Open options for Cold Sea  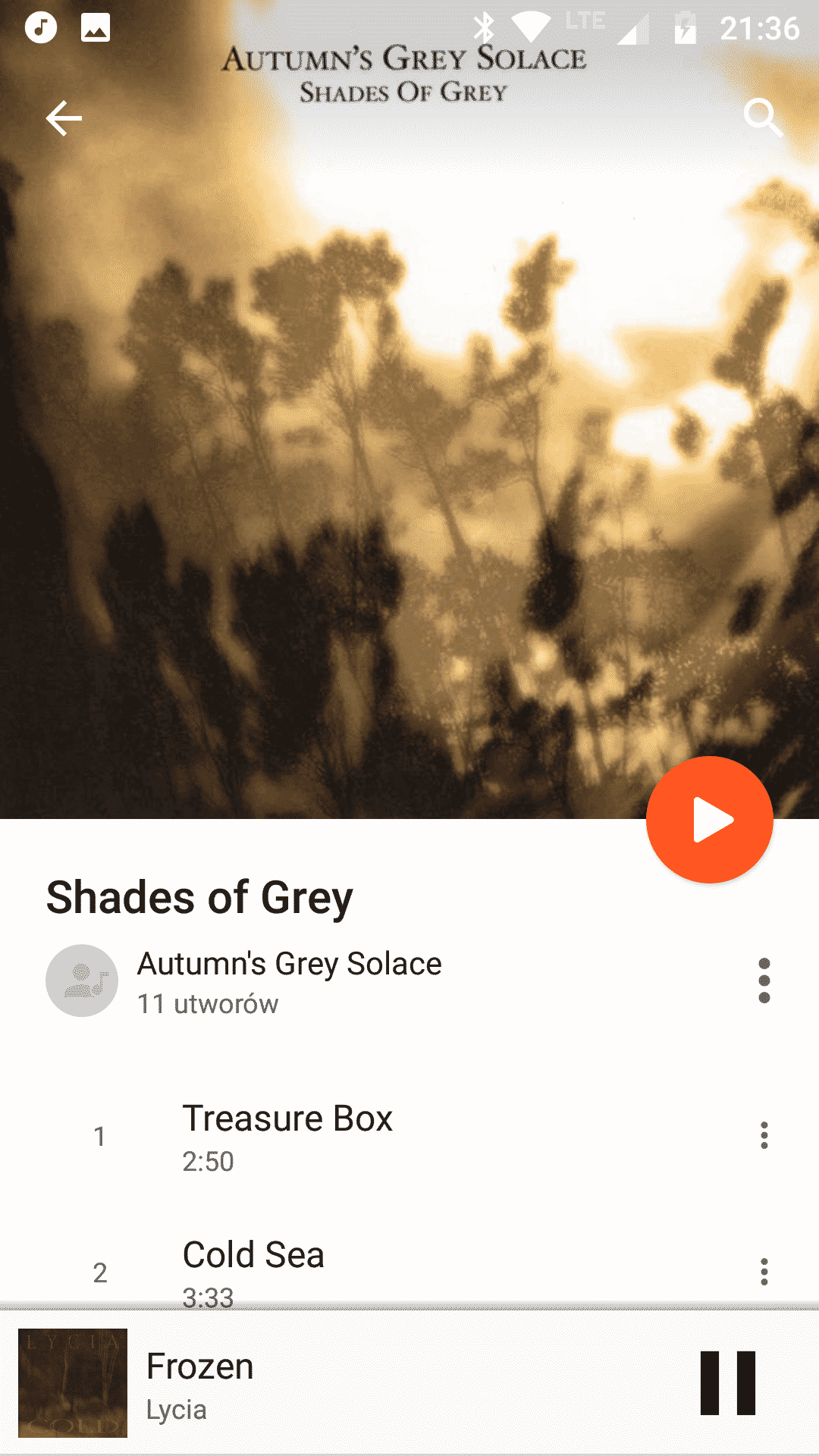pos(764,1272)
